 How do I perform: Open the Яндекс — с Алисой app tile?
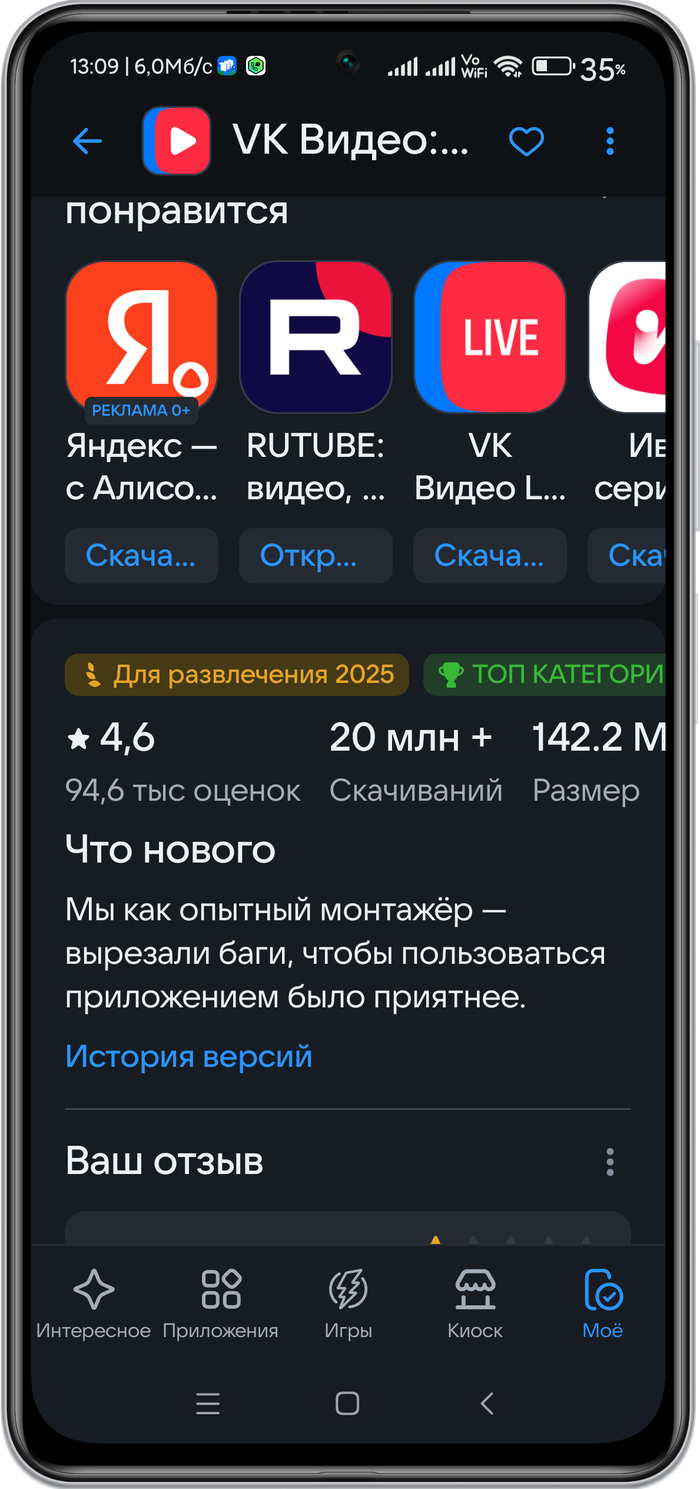pyautogui.click(x=141, y=337)
